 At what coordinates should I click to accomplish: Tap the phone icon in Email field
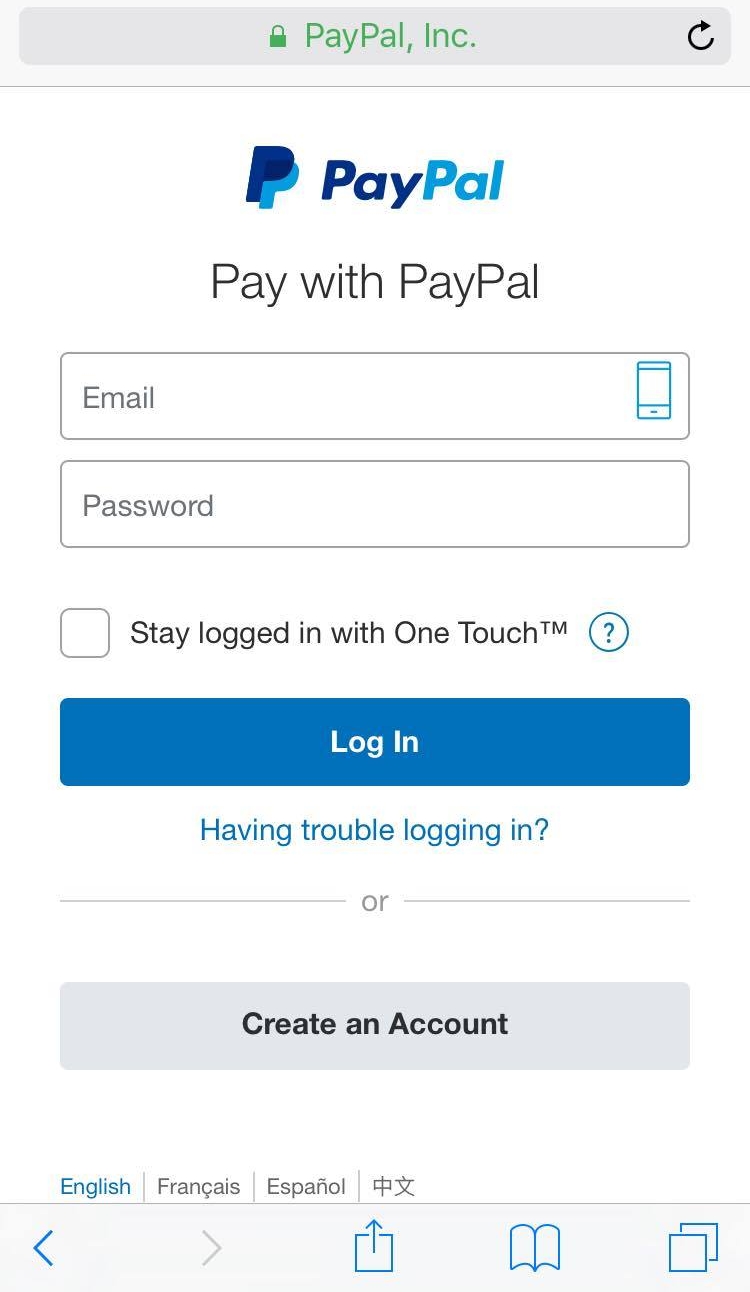[654, 390]
